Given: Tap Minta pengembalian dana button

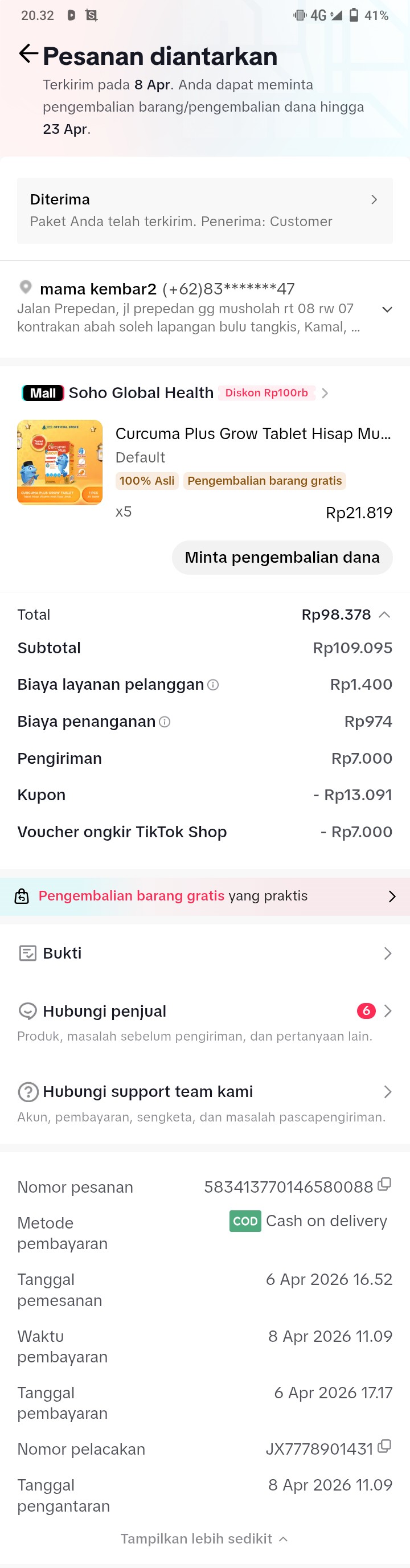Looking at the screenshot, I should pos(282,557).
